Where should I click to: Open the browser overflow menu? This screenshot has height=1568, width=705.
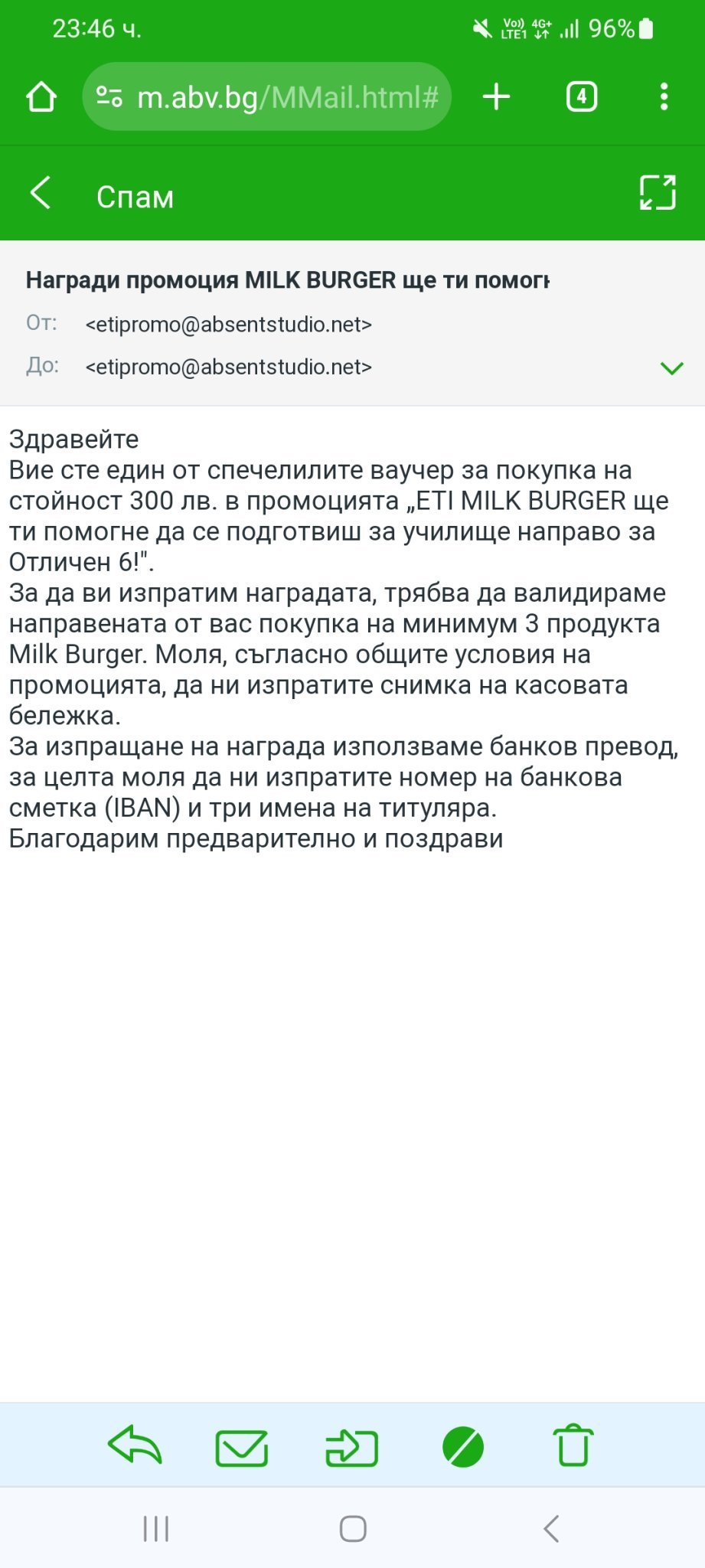[664, 97]
